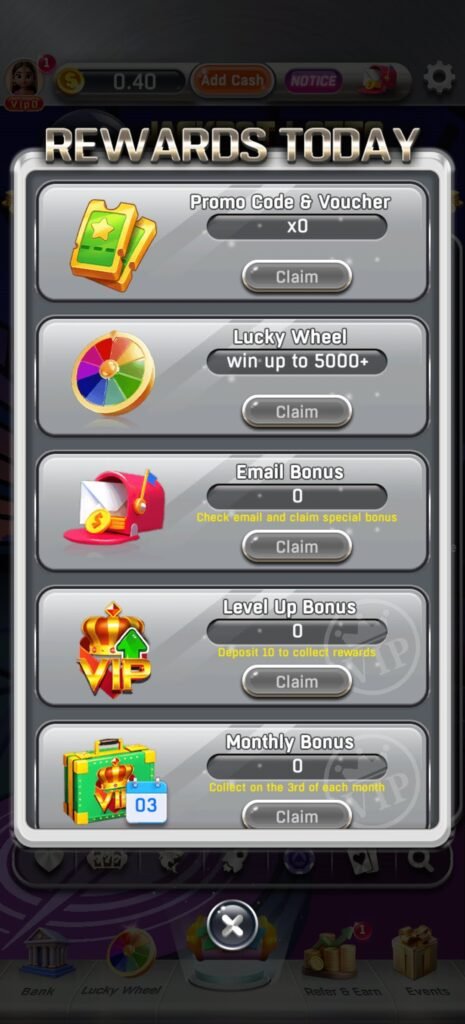Claim the Promo Code & Voucher reward
This screenshot has width=465, height=1024.
[x=297, y=276]
